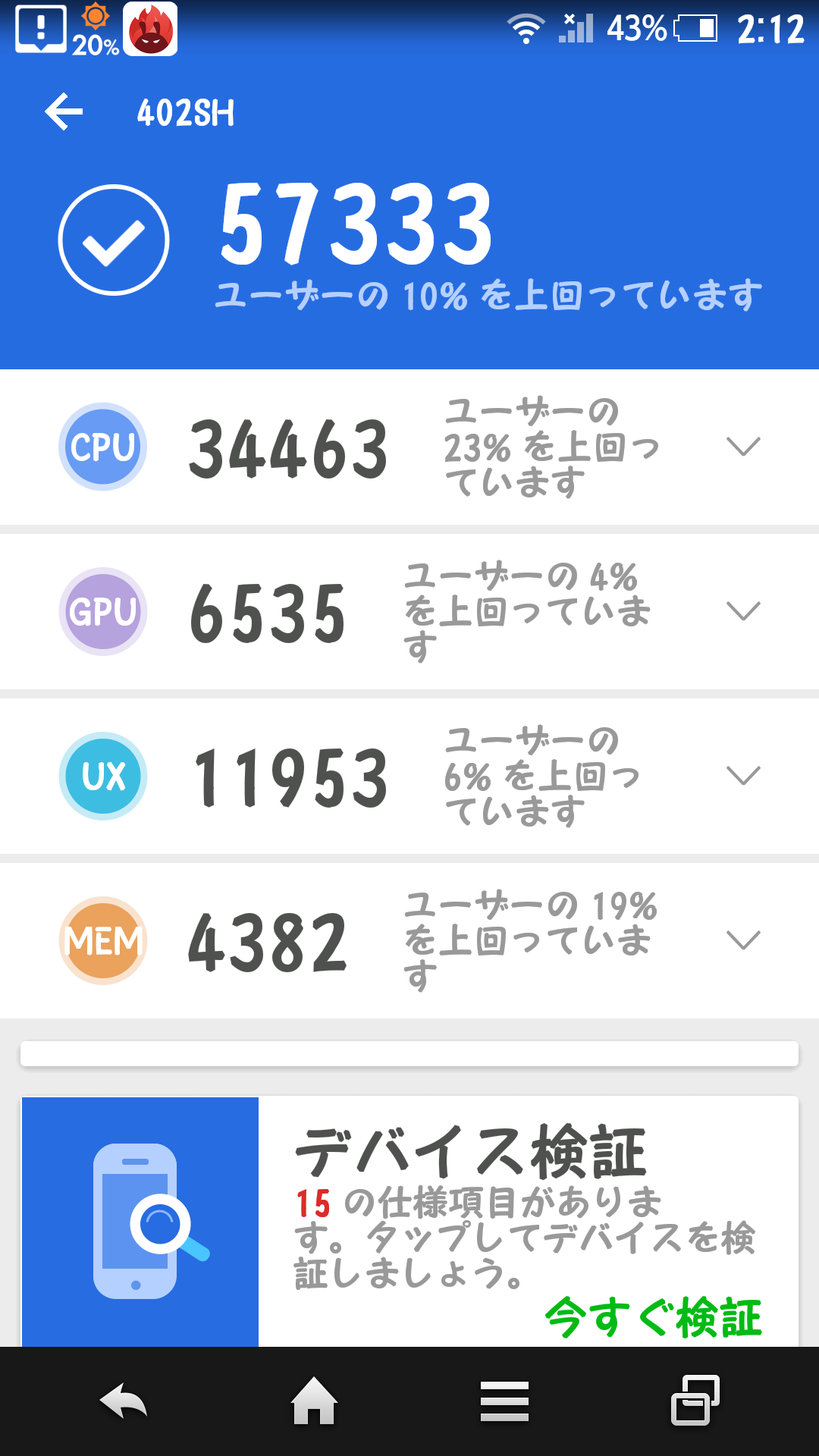This screenshot has width=819, height=1456.
Task: Open the recent apps switcher
Action: pyautogui.click(x=695, y=1401)
